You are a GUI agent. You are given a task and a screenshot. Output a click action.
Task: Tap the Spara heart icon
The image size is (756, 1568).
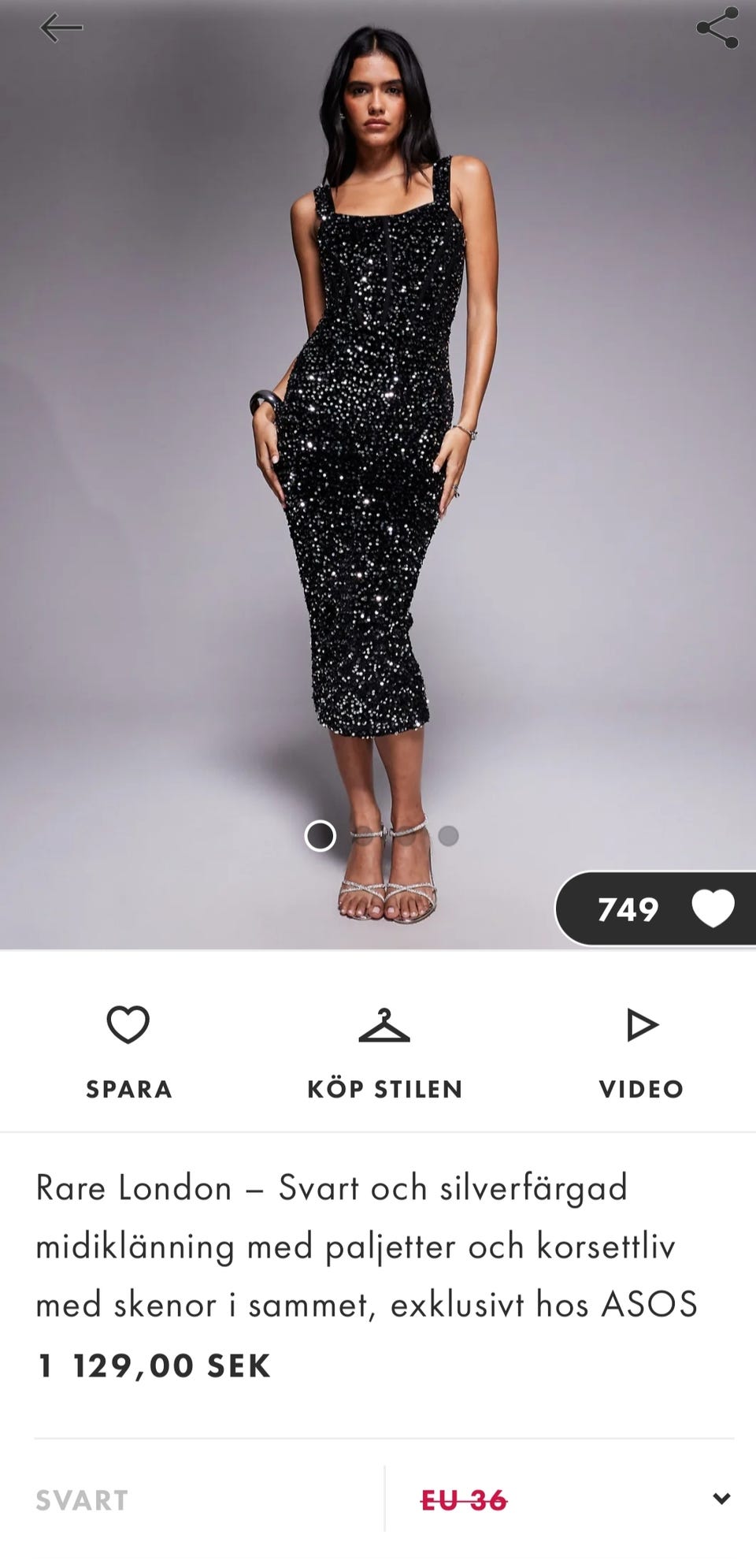click(128, 1026)
